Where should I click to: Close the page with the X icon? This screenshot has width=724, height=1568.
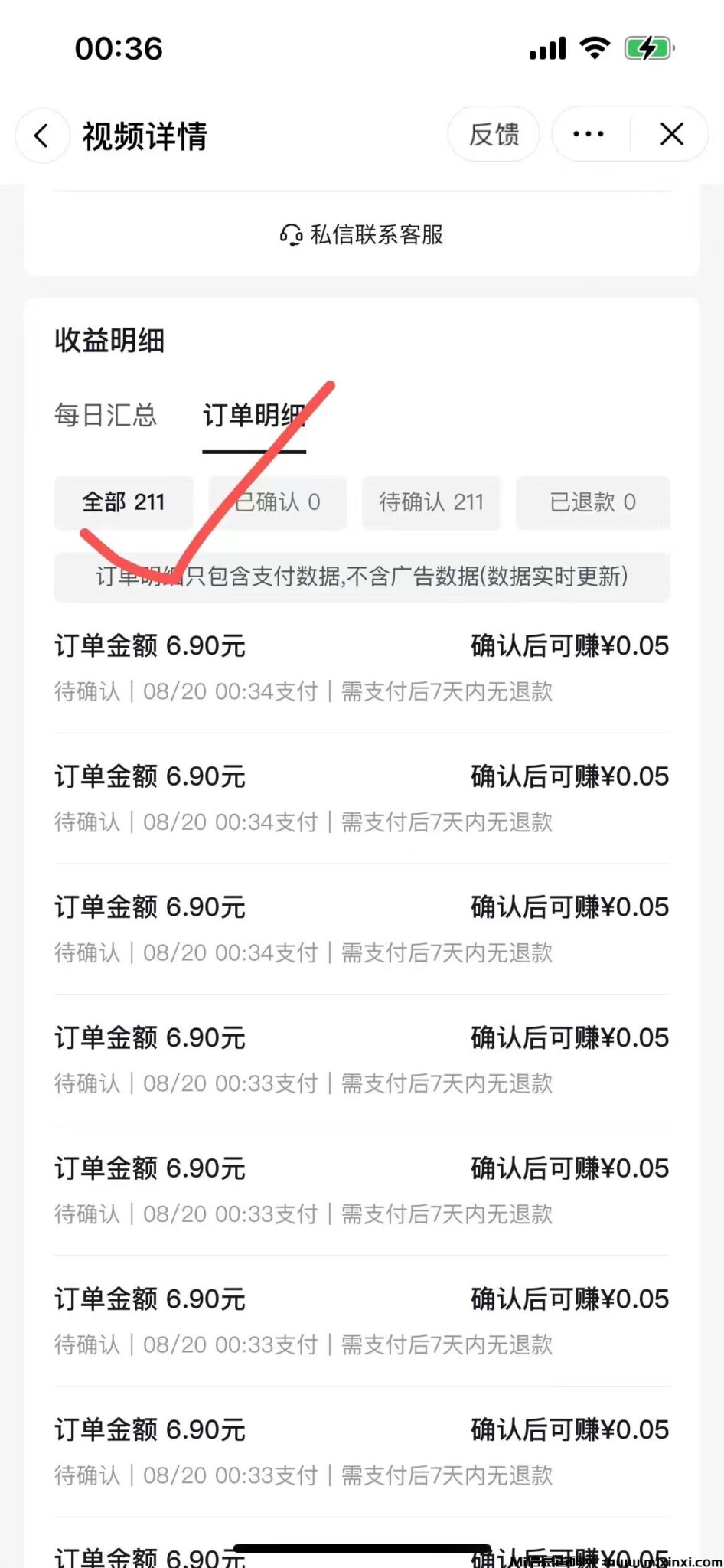(671, 134)
